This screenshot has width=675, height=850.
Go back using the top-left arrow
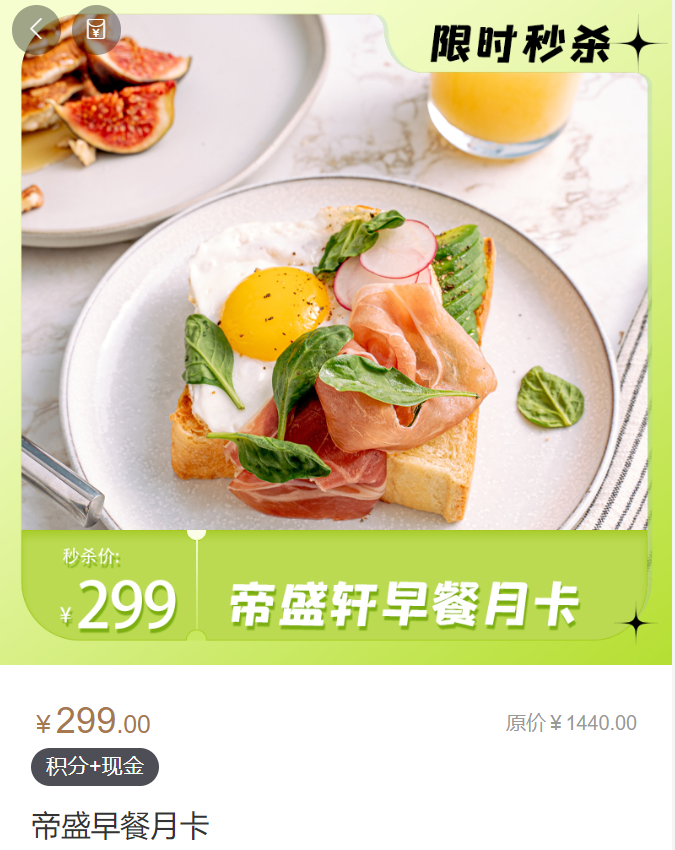point(36,30)
